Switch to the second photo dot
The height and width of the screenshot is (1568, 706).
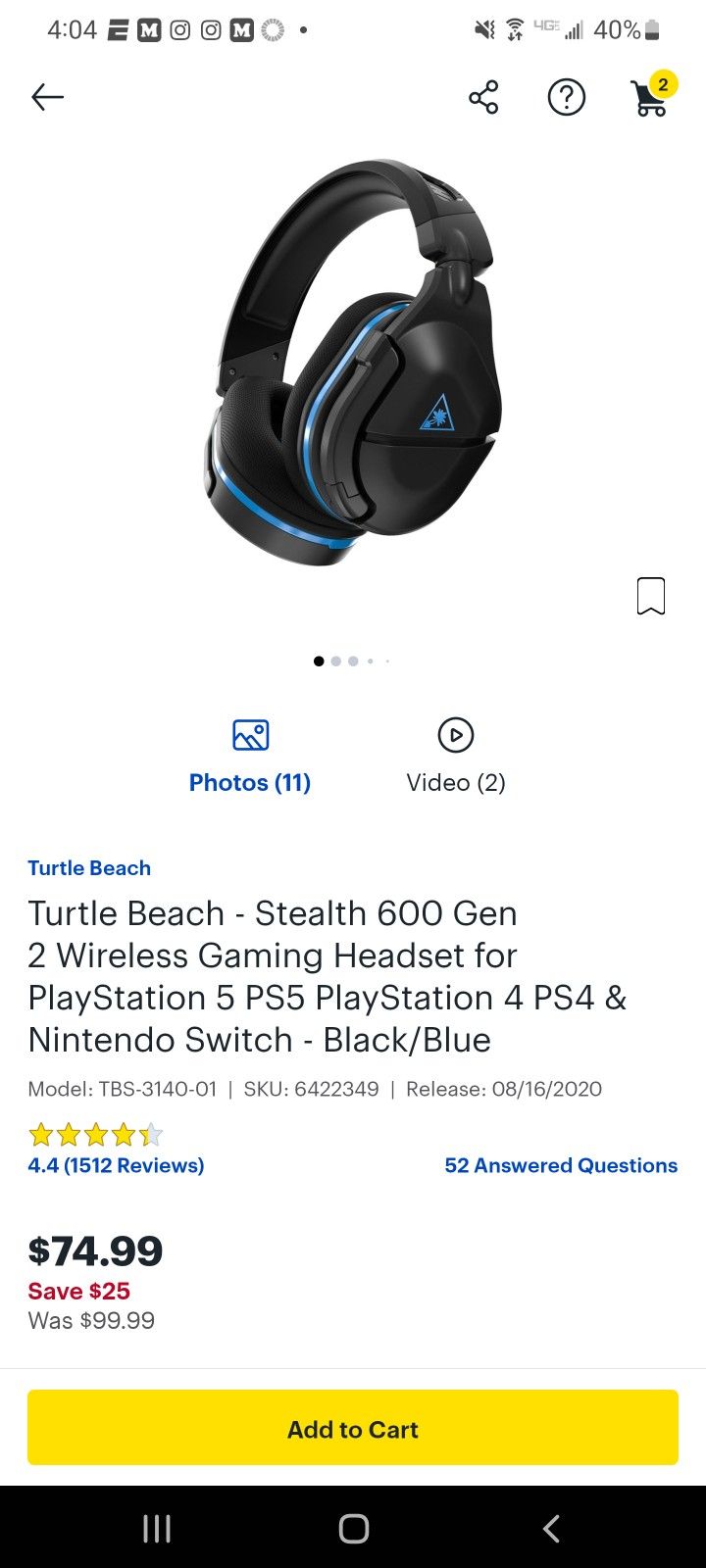pyautogui.click(x=335, y=661)
